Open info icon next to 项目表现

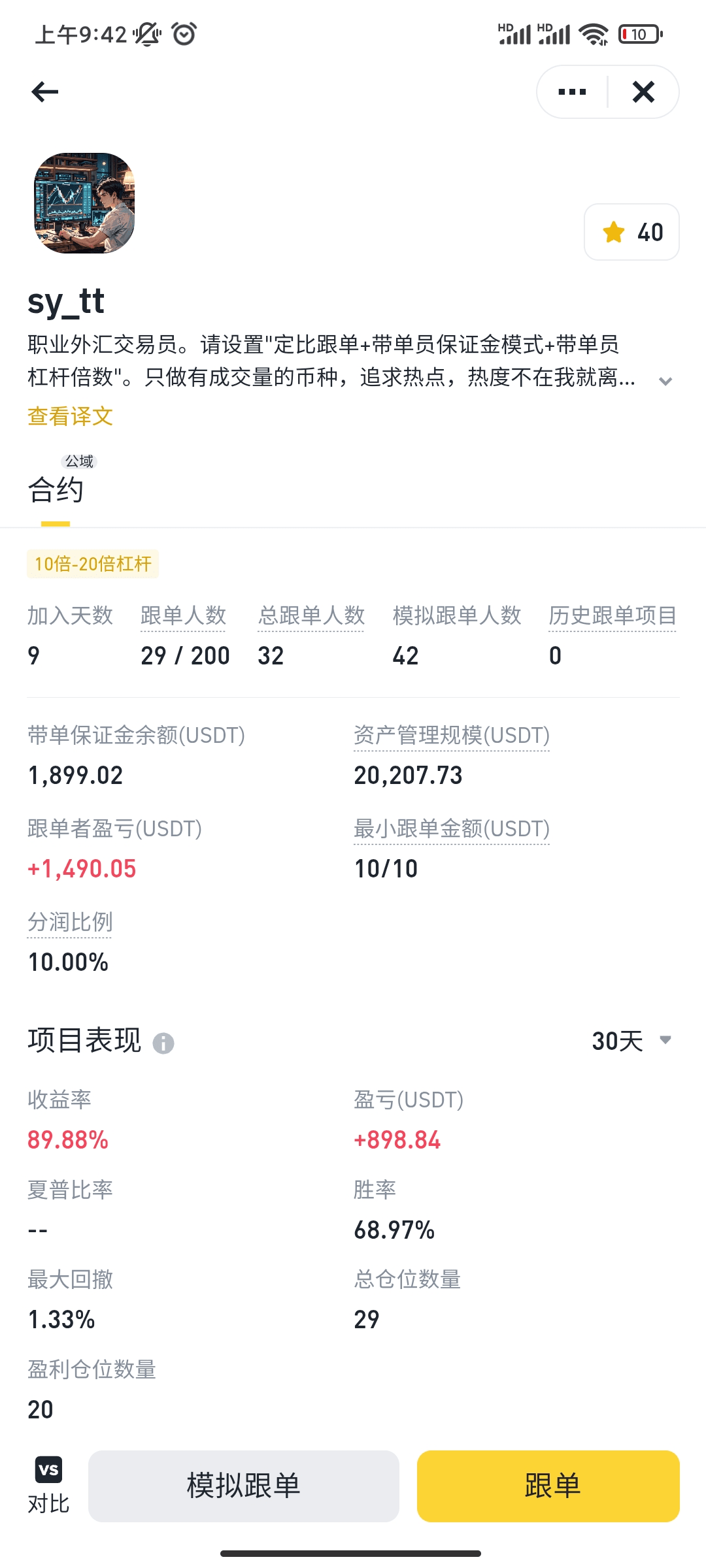163,1043
